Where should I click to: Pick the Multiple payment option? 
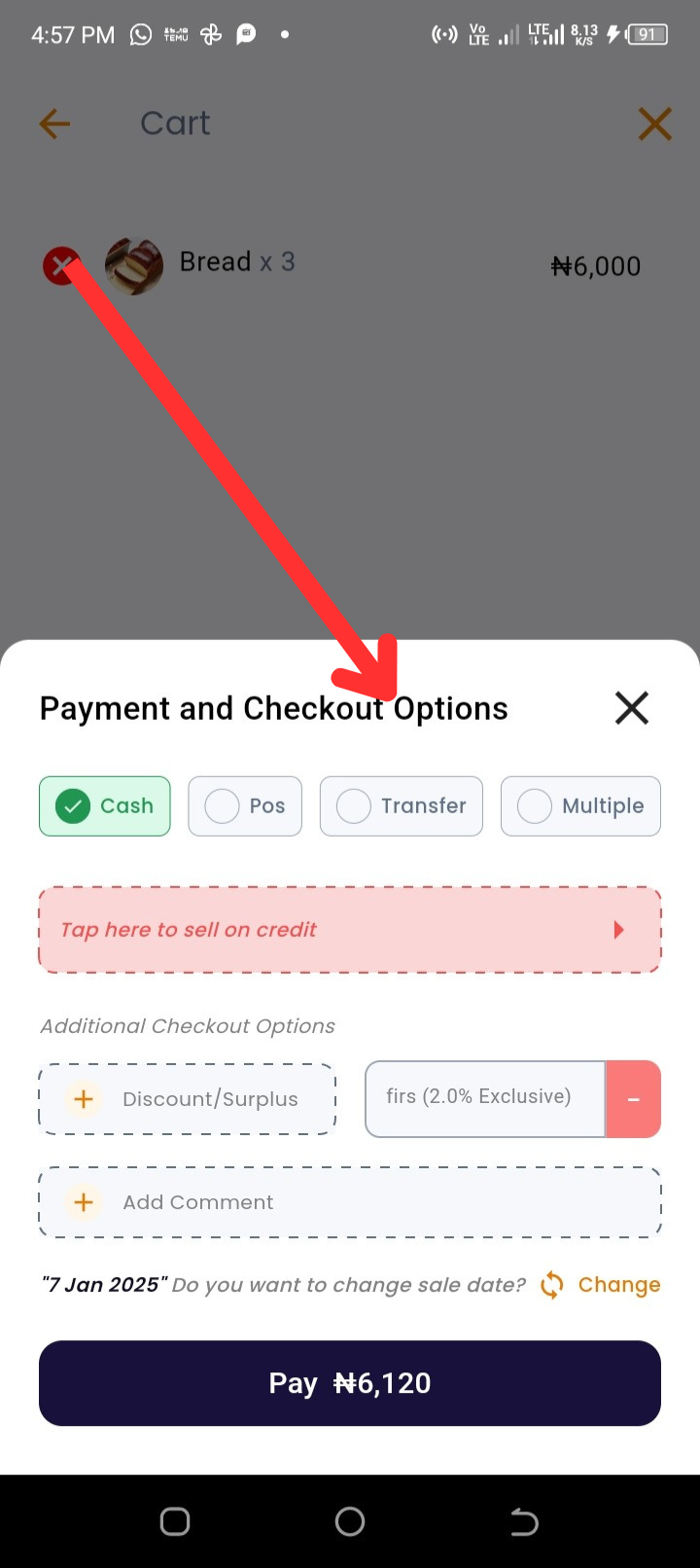click(580, 805)
